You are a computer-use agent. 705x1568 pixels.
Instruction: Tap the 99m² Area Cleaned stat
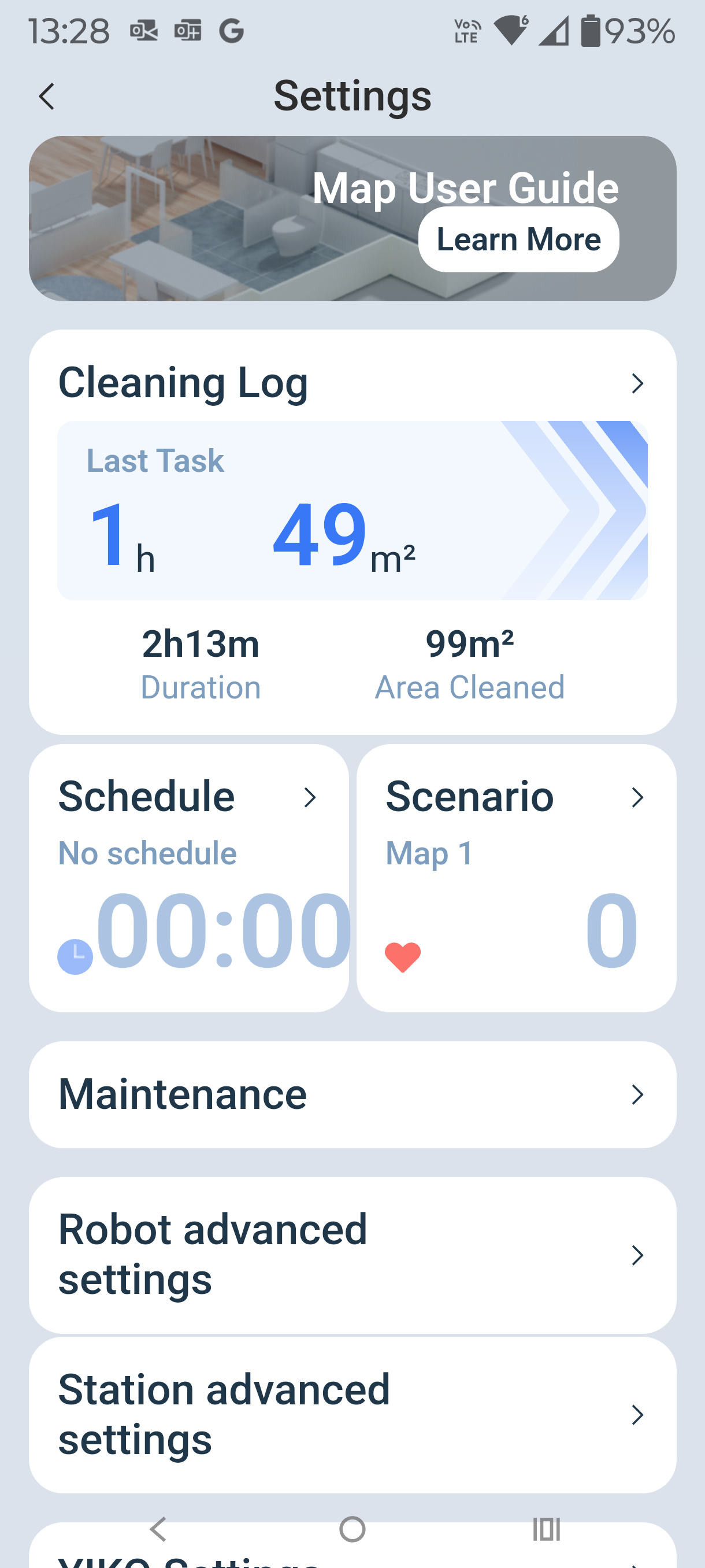pos(469,645)
